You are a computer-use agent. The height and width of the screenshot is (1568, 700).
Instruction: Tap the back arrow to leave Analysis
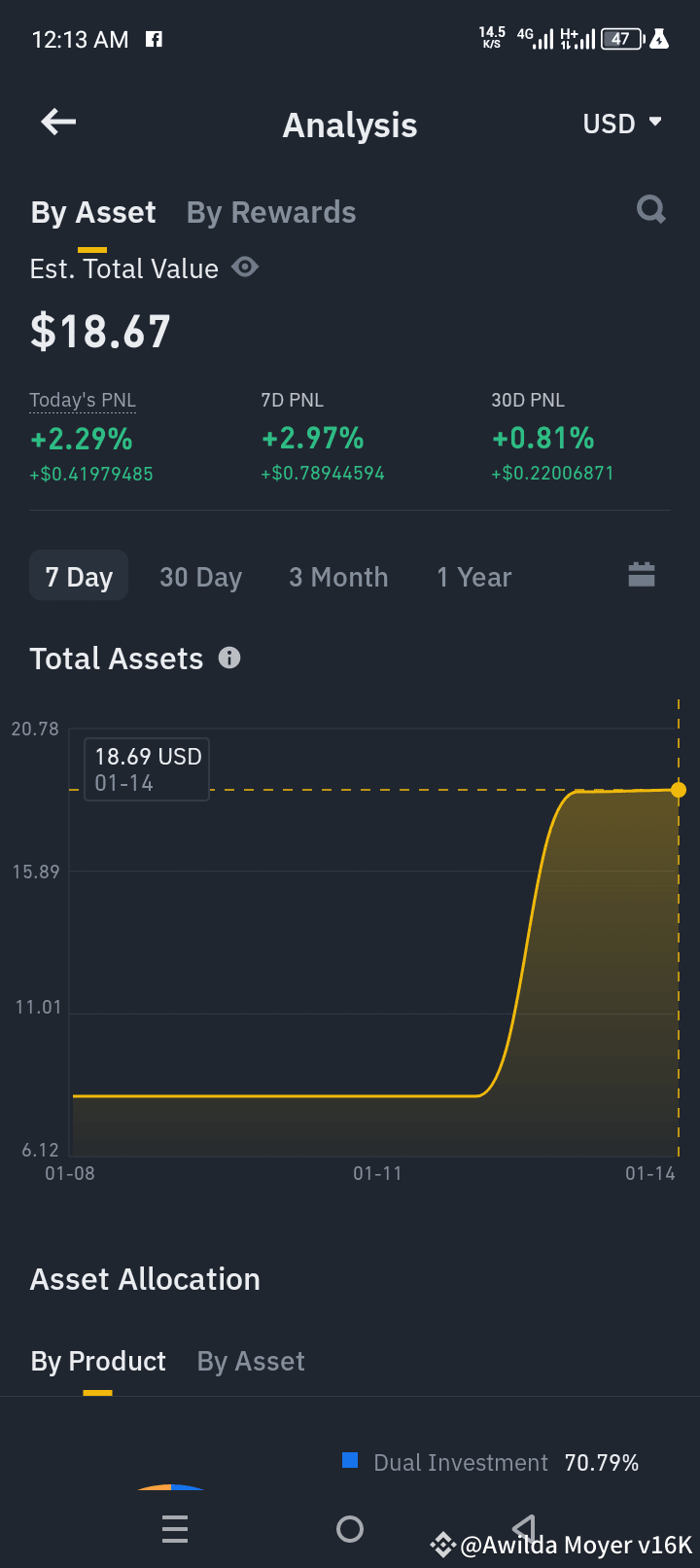point(56,122)
